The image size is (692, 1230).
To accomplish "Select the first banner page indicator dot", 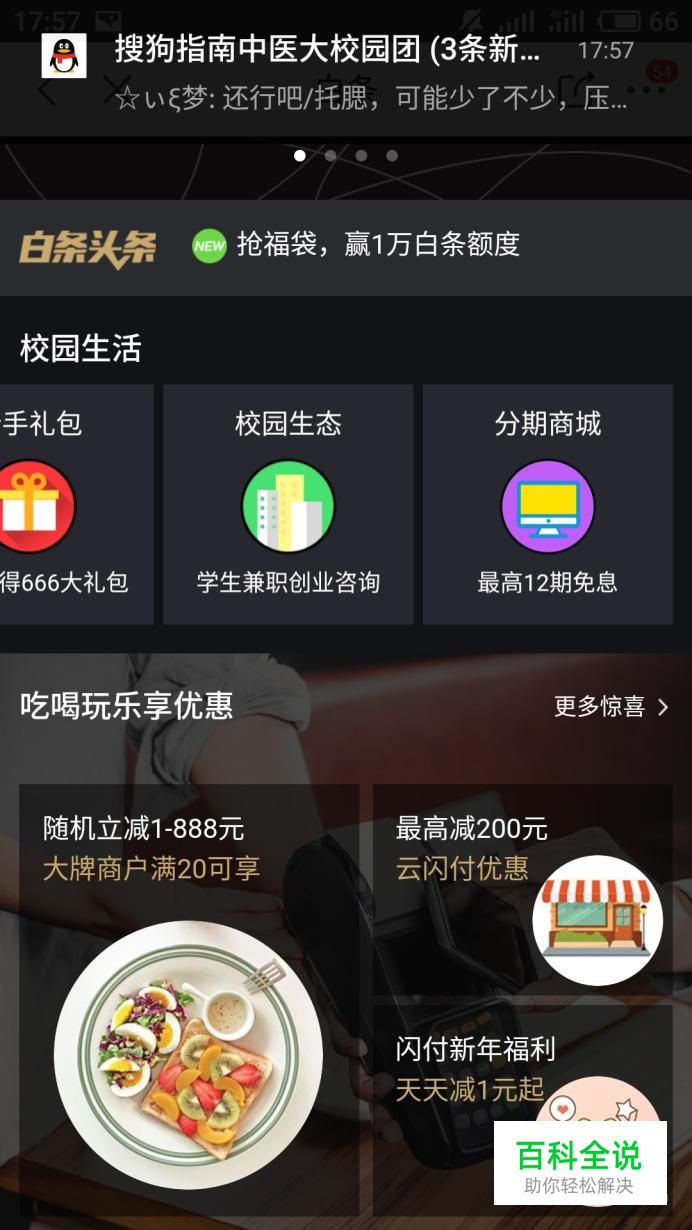I will 300,155.
